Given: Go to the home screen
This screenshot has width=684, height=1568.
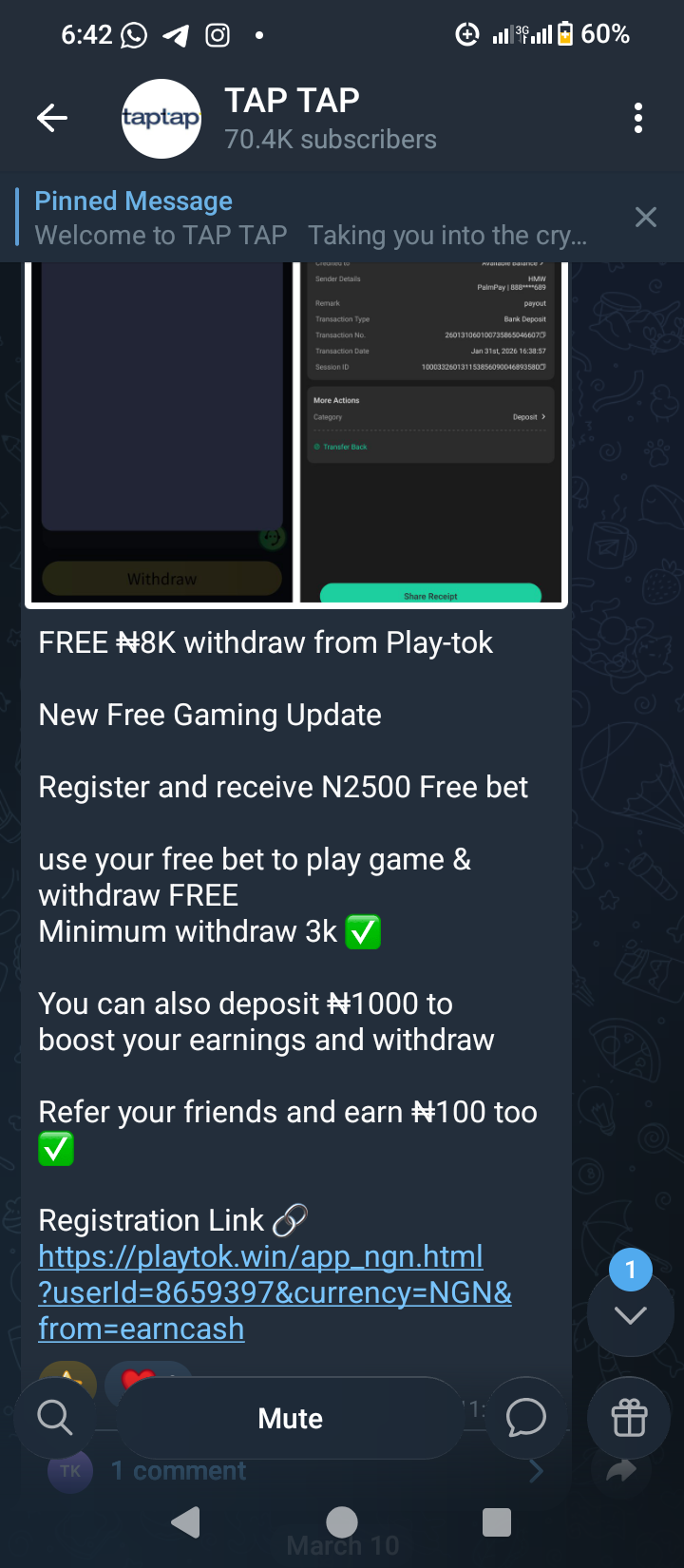Looking at the screenshot, I should point(342,1522).
